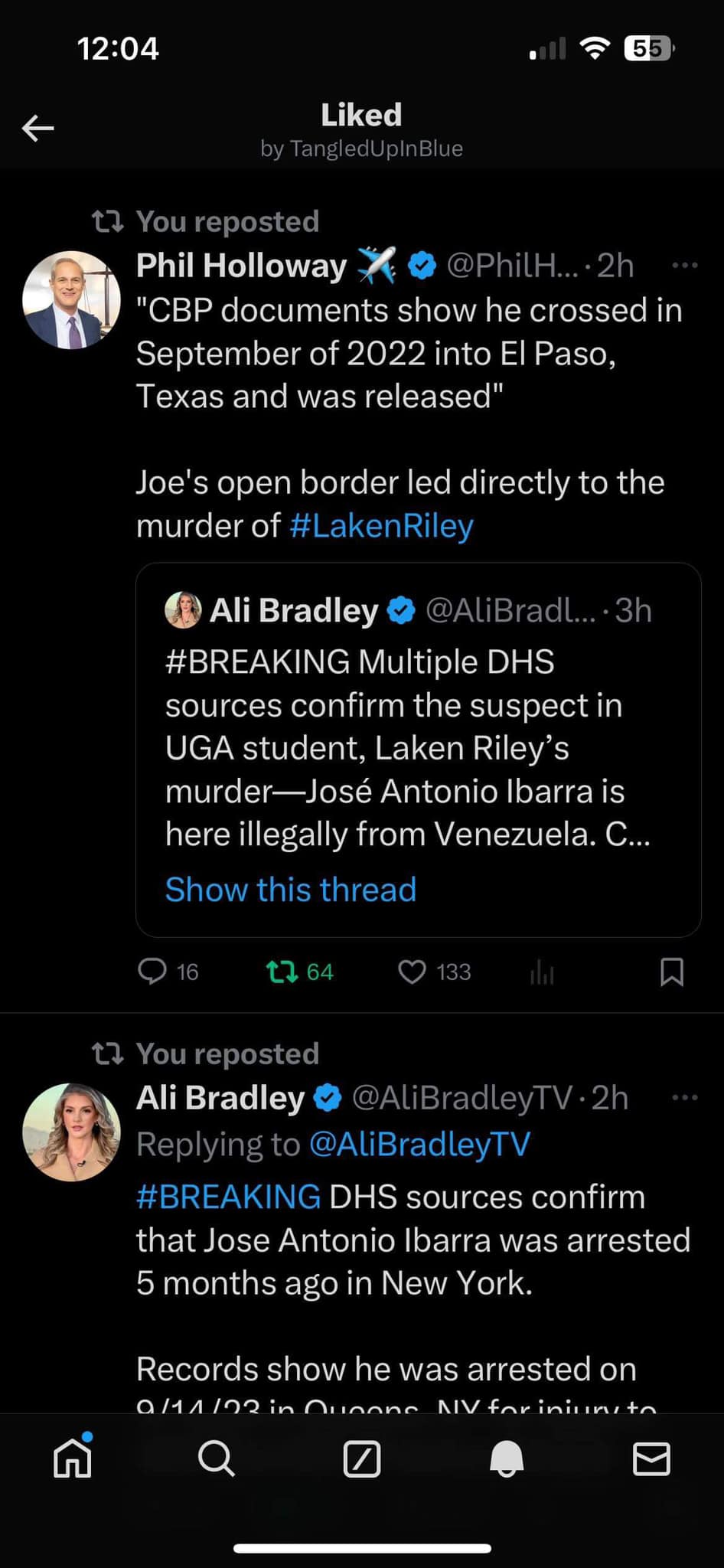Open the Messages tab
The width and height of the screenshot is (724, 1568).
click(651, 1459)
